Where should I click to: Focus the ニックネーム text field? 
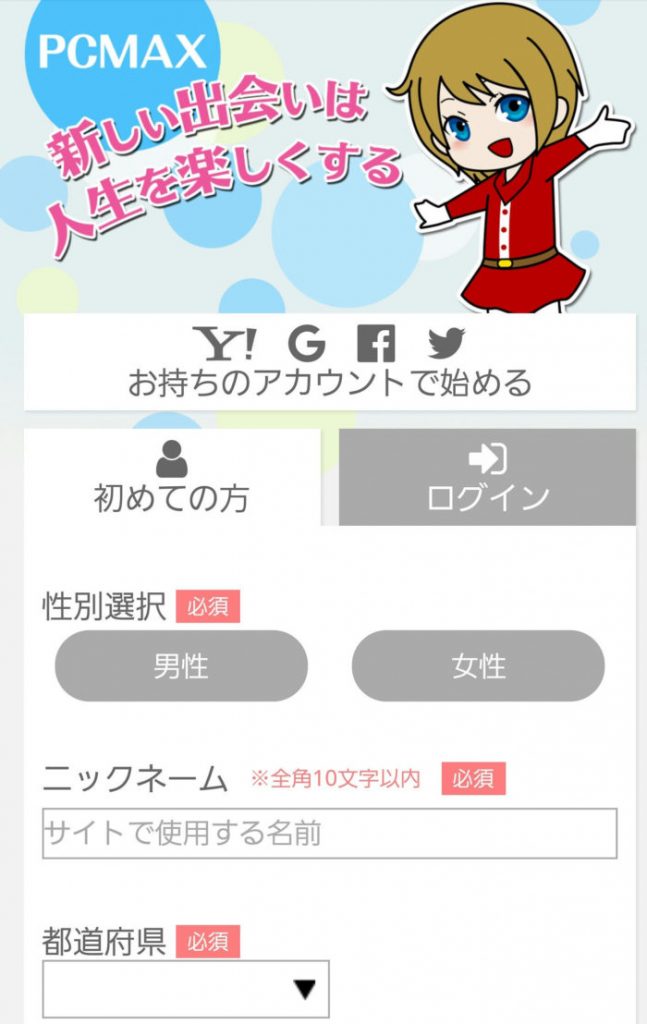pyautogui.click(x=329, y=833)
